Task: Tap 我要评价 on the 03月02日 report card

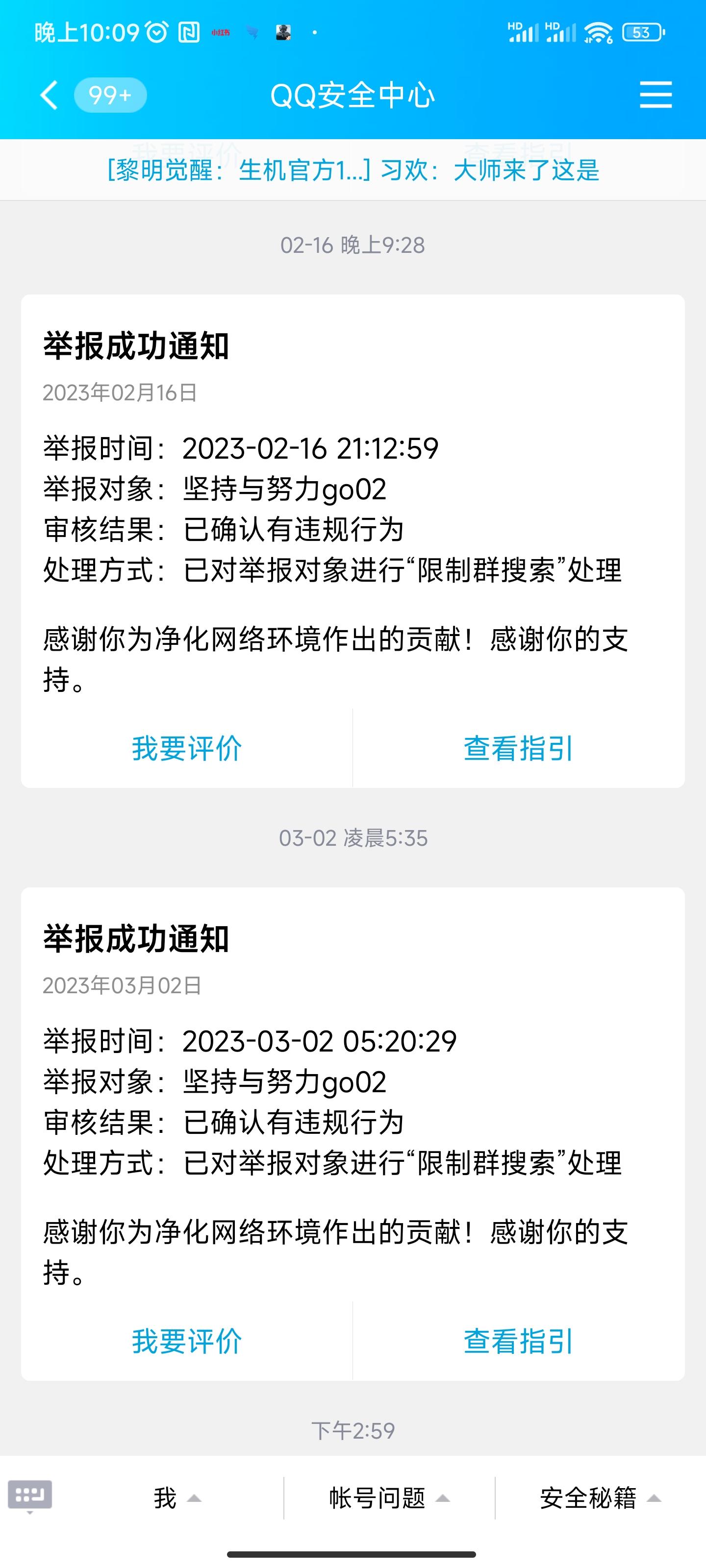Action: click(x=187, y=1341)
